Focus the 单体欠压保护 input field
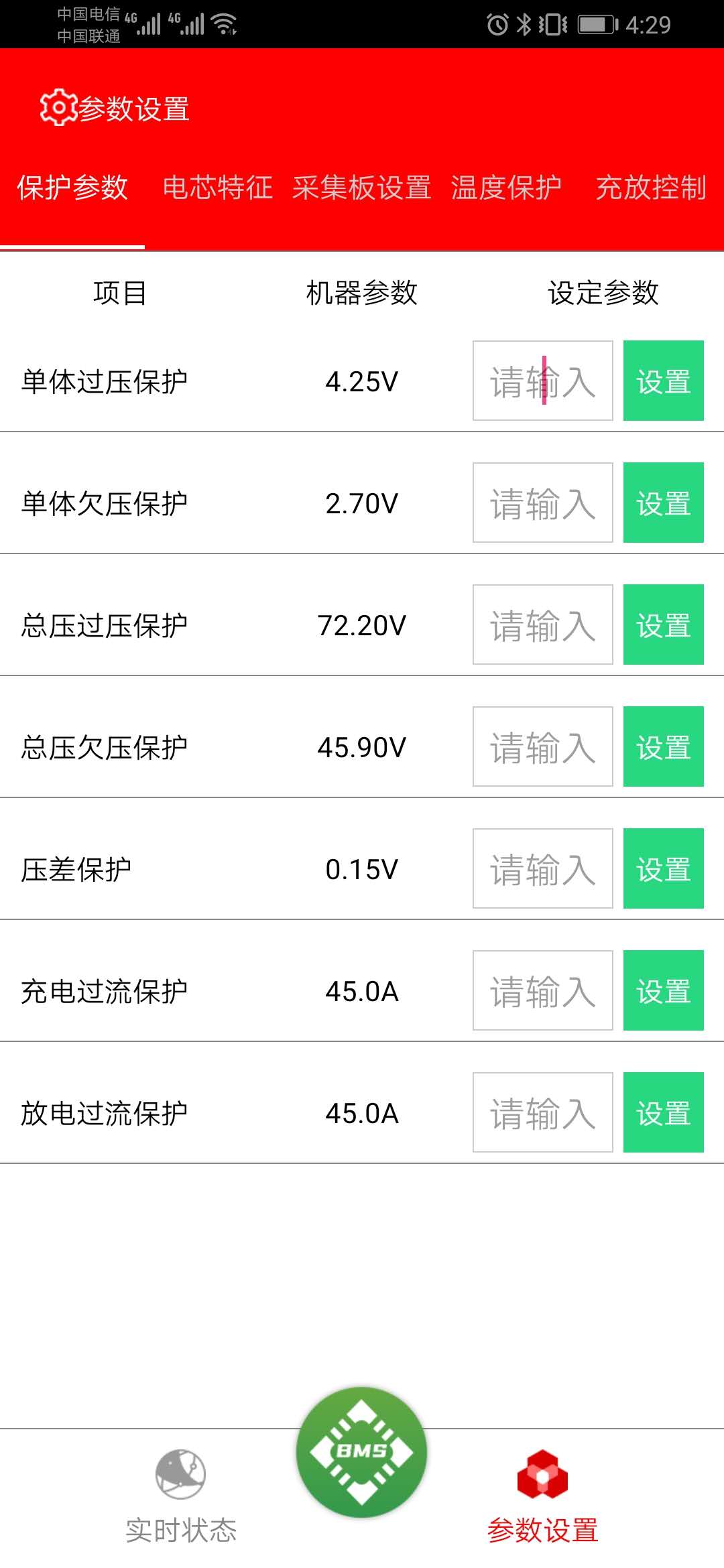 click(543, 503)
